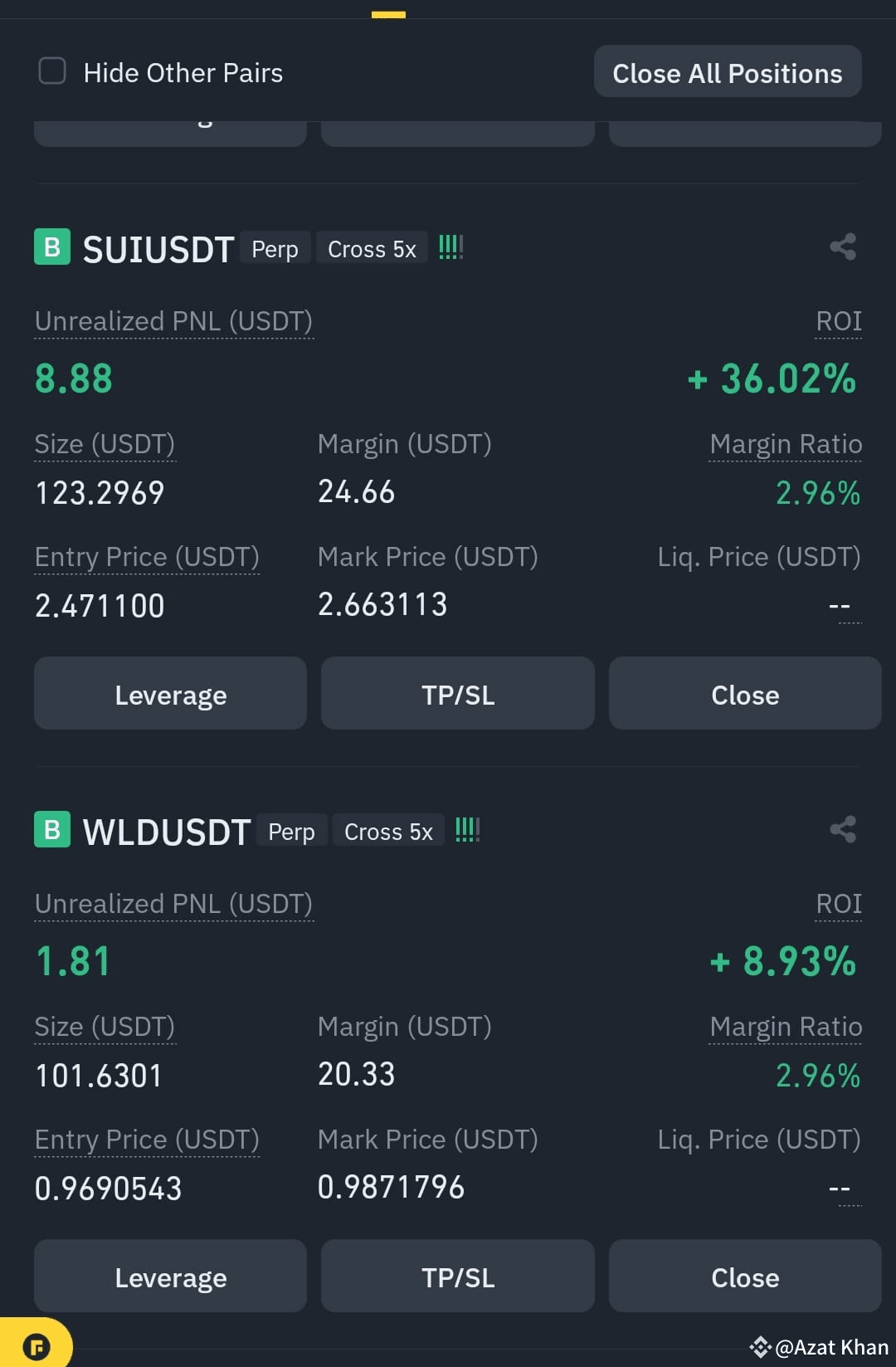
Task: Adjust Leverage for the WLDUSDT position
Action: 170,1276
